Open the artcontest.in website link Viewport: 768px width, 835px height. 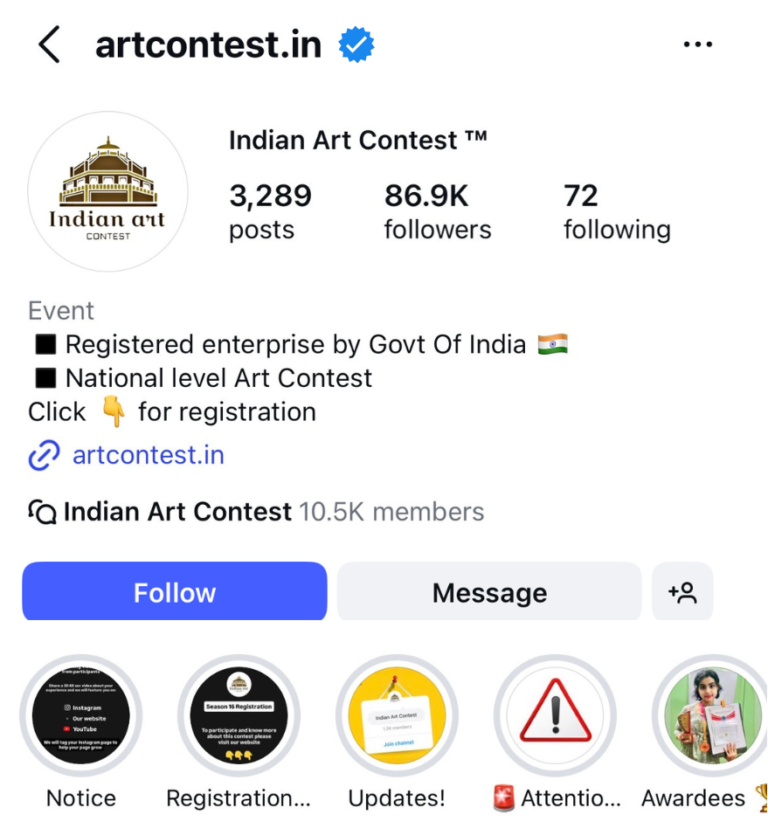pyautogui.click(x=147, y=456)
